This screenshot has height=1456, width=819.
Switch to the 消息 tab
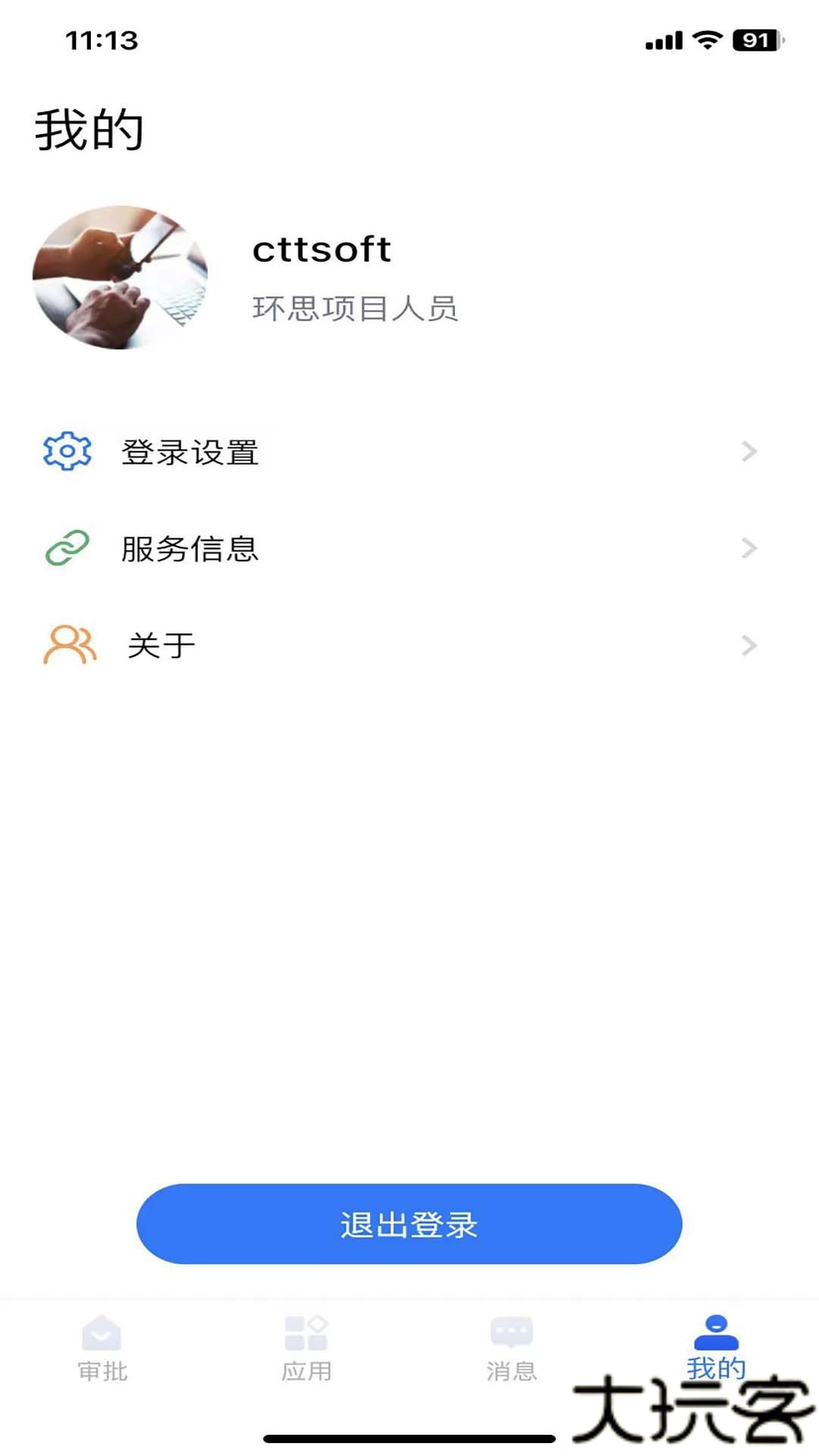pos(511,1348)
